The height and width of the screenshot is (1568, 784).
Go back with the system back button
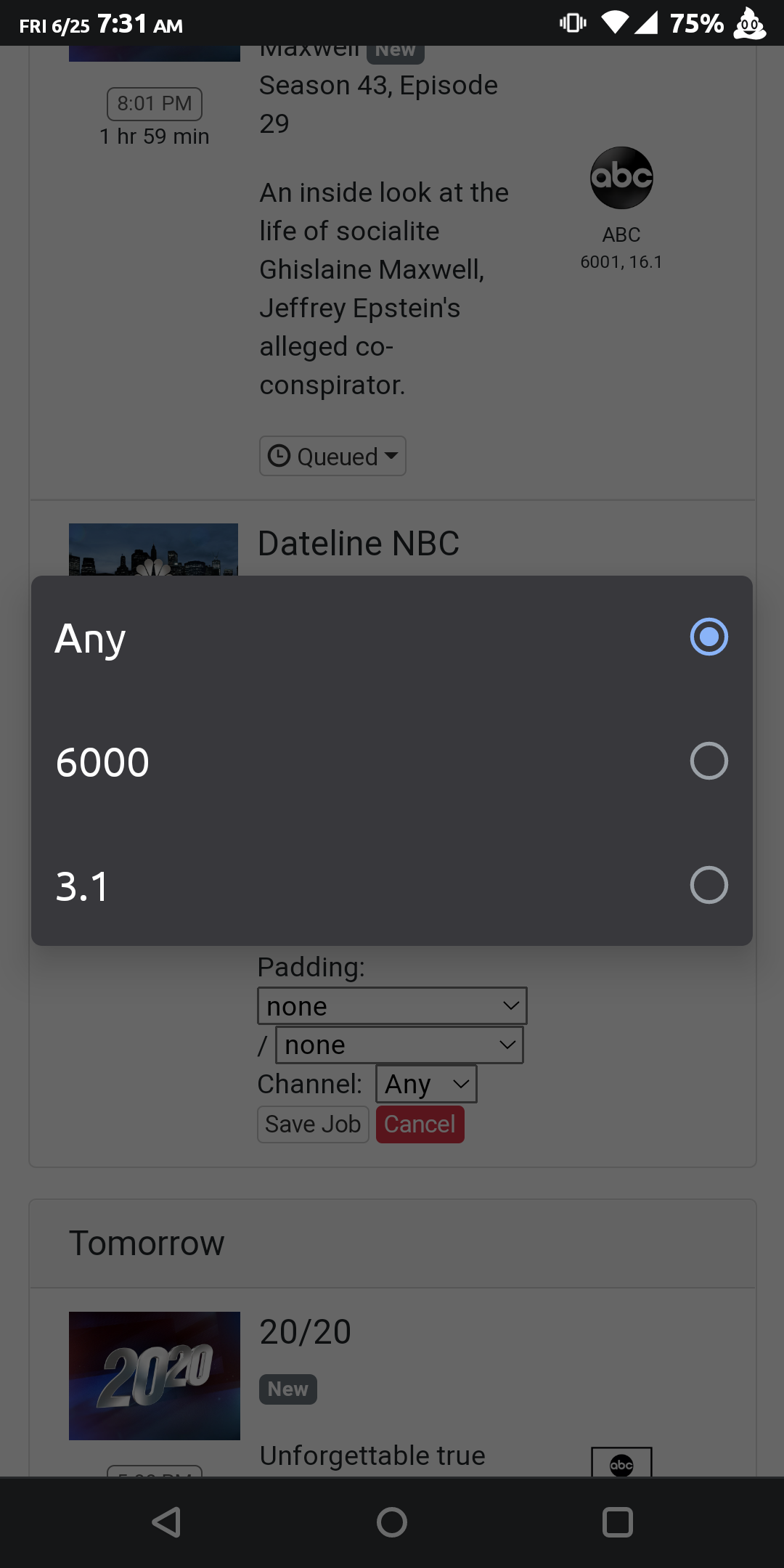(x=166, y=1522)
